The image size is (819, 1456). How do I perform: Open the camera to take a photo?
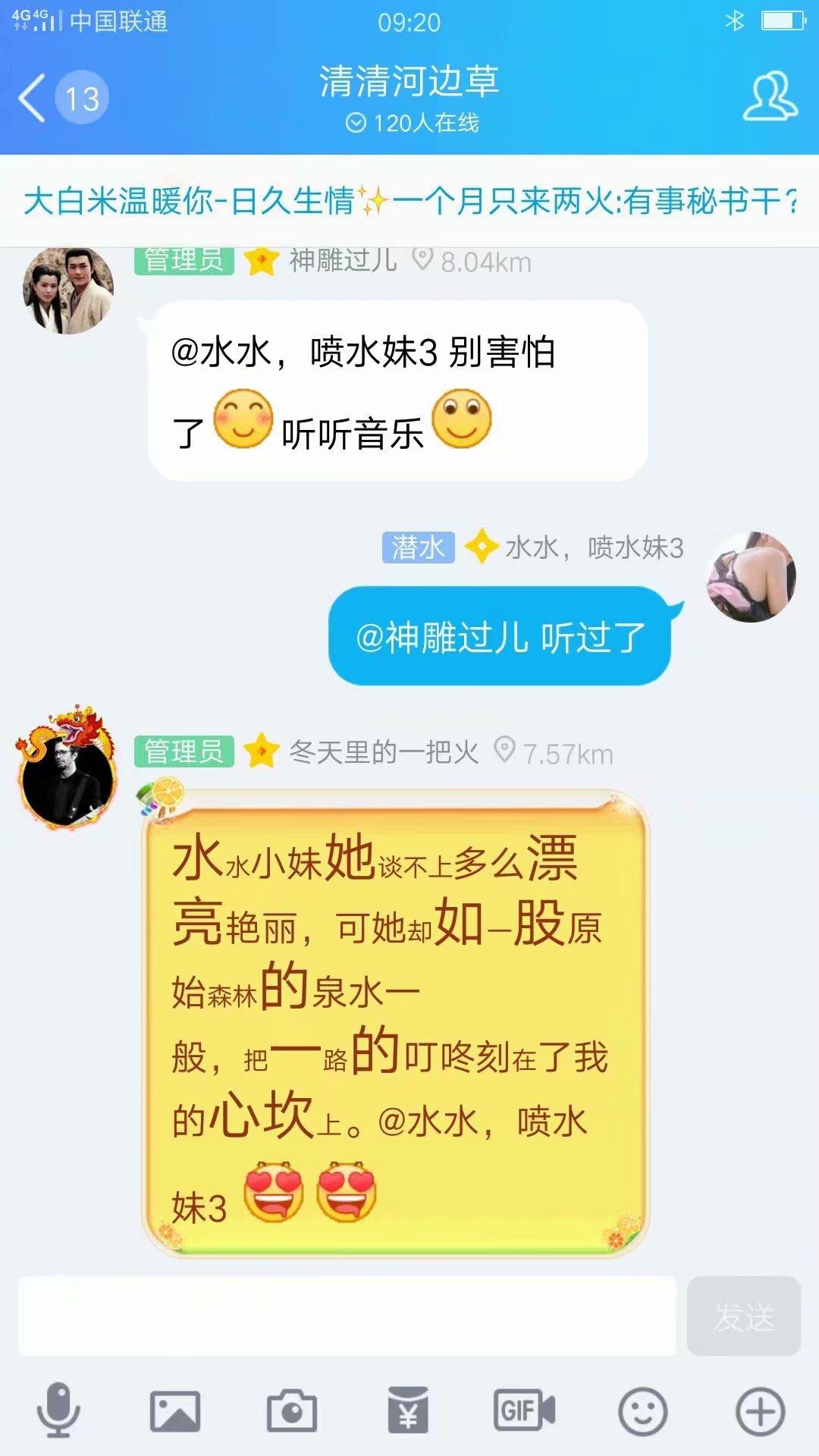pos(292,1410)
